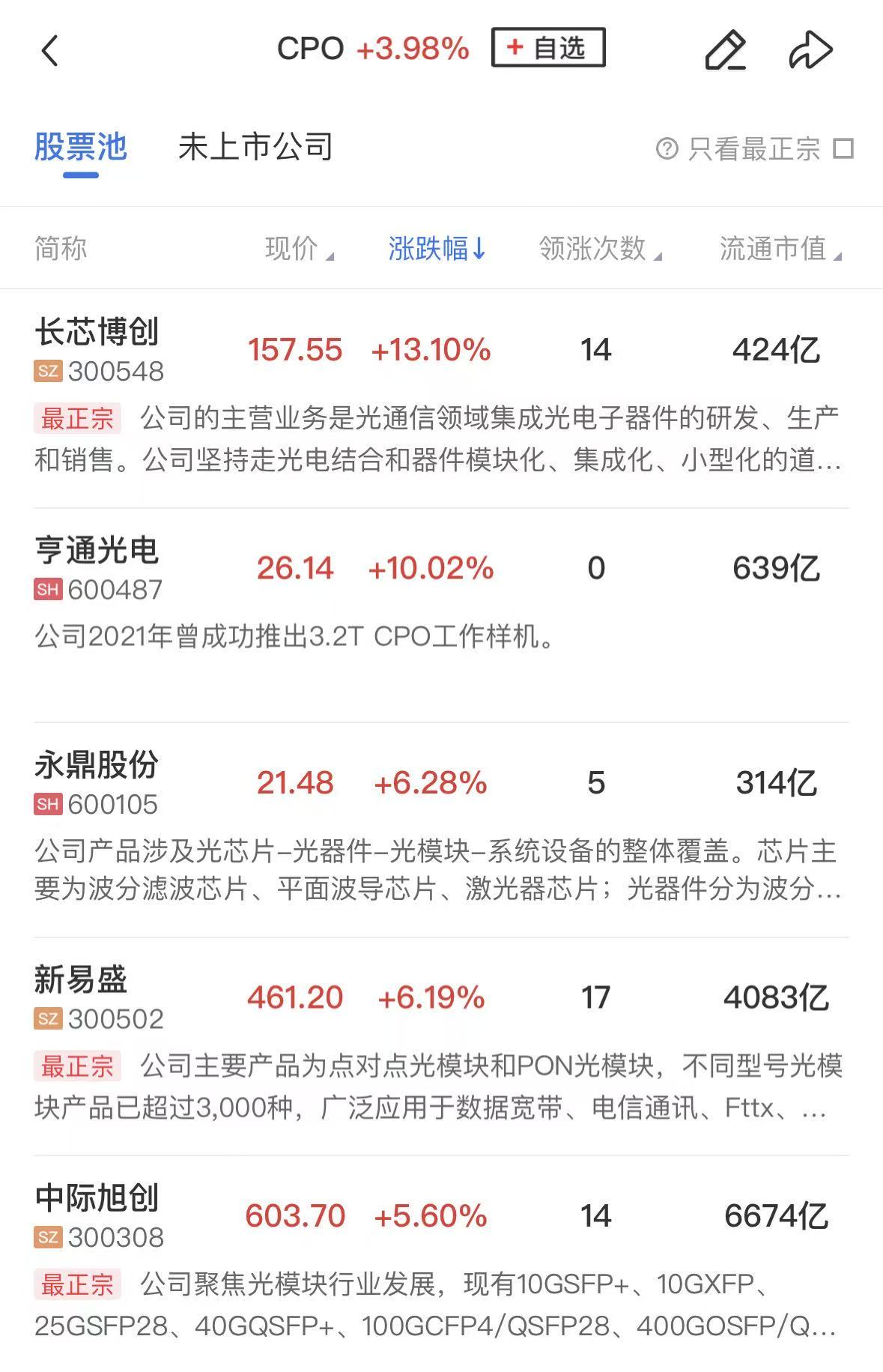Sort the list by 现价
Viewport: 883px width, 1372px height.
coord(298,249)
